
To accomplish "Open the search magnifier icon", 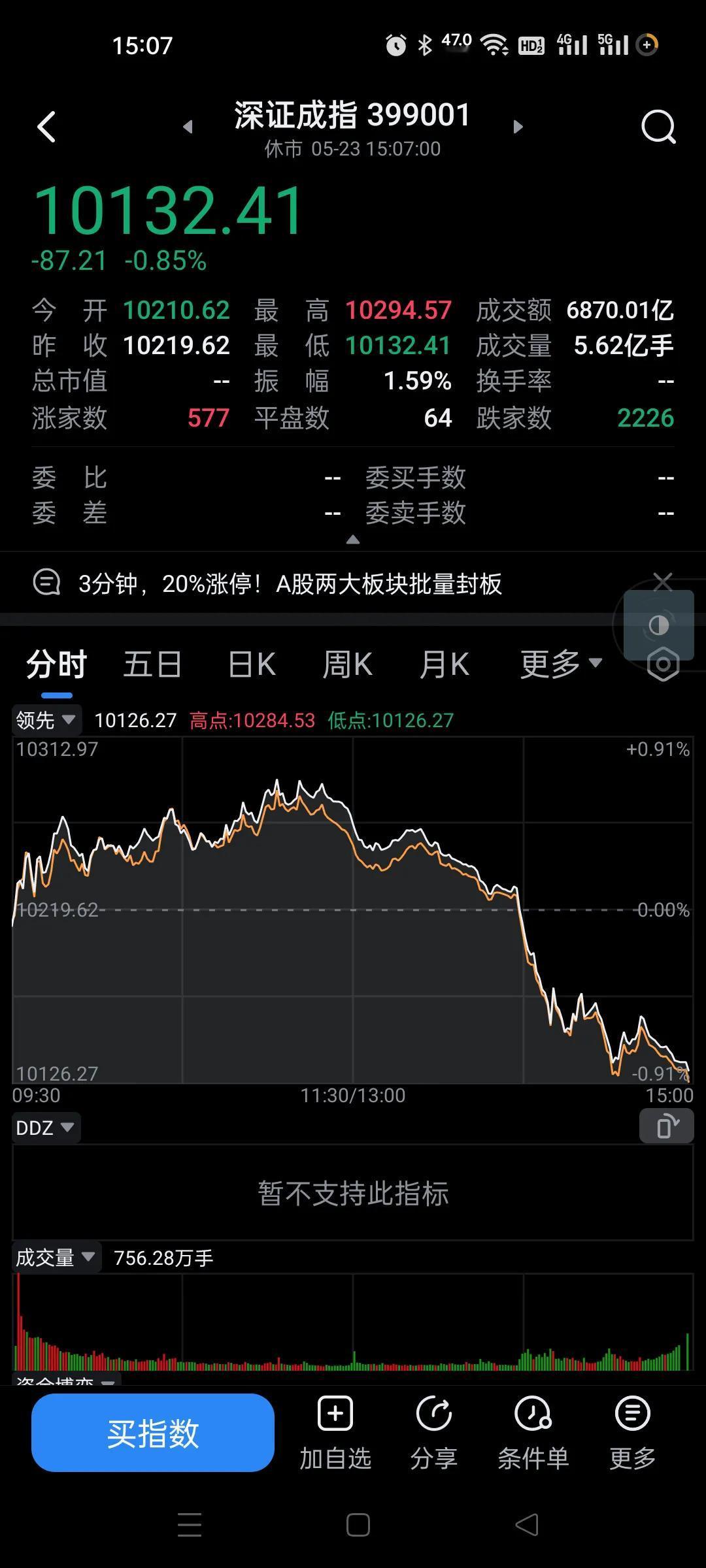I will point(658,127).
